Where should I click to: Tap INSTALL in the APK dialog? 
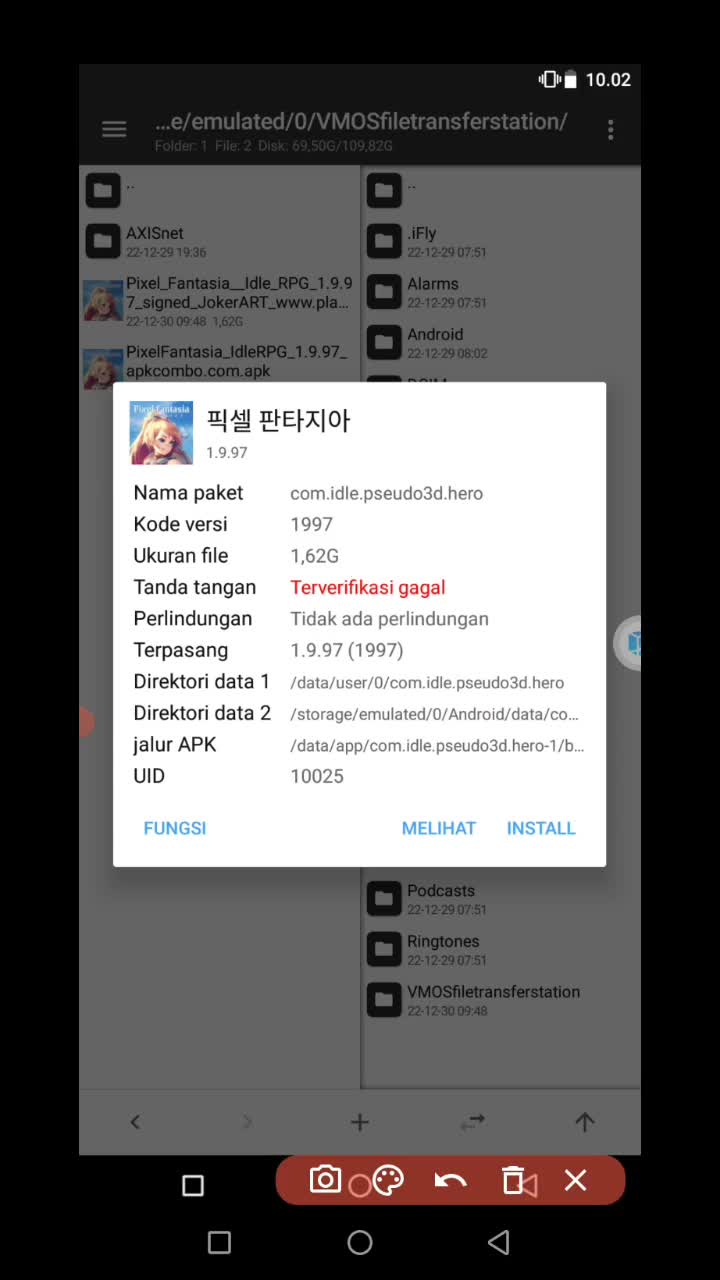click(540, 828)
